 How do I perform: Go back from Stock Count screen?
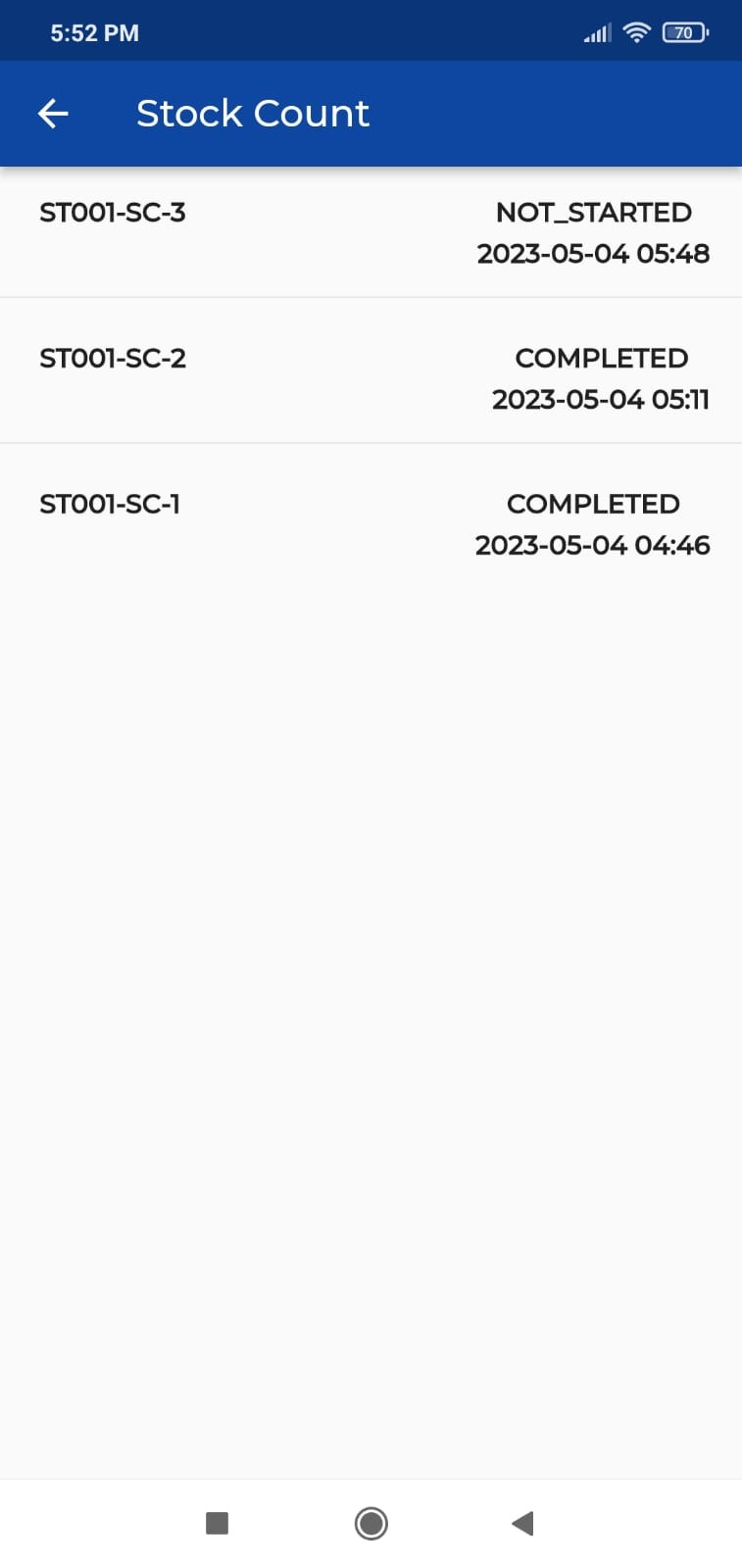53,114
